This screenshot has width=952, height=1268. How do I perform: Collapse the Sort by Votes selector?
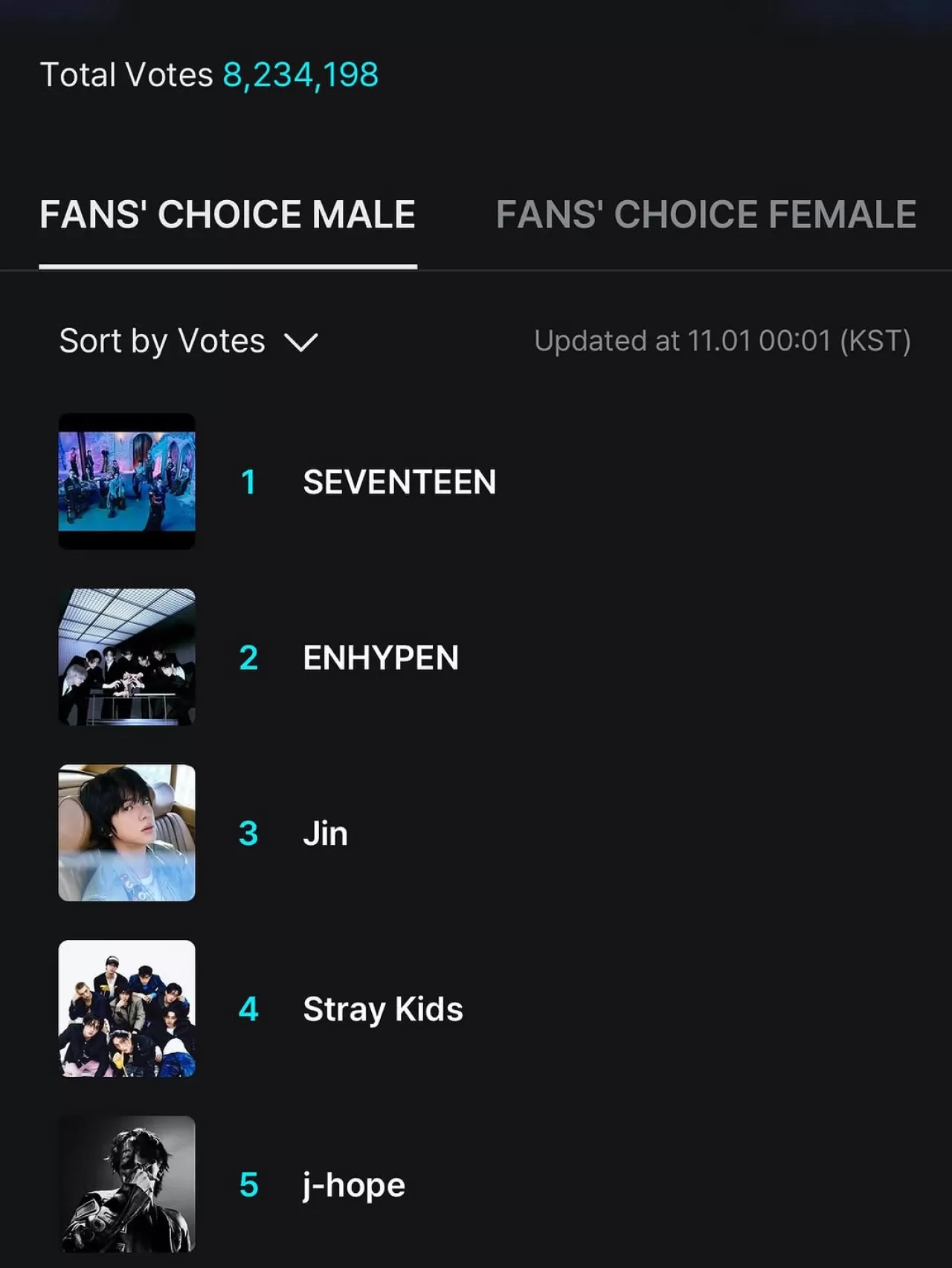pos(186,341)
